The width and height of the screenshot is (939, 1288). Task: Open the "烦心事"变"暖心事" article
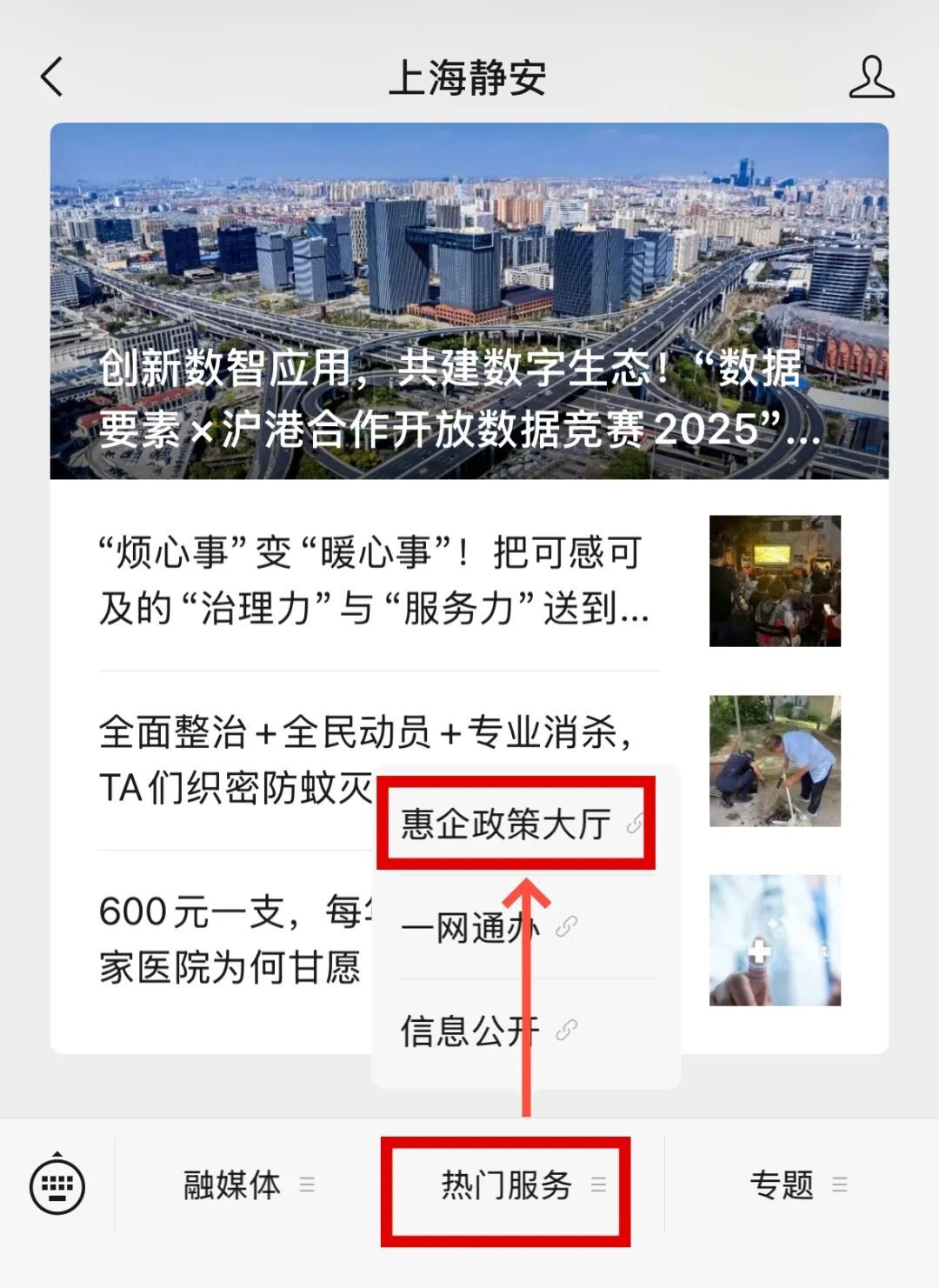point(374,580)
